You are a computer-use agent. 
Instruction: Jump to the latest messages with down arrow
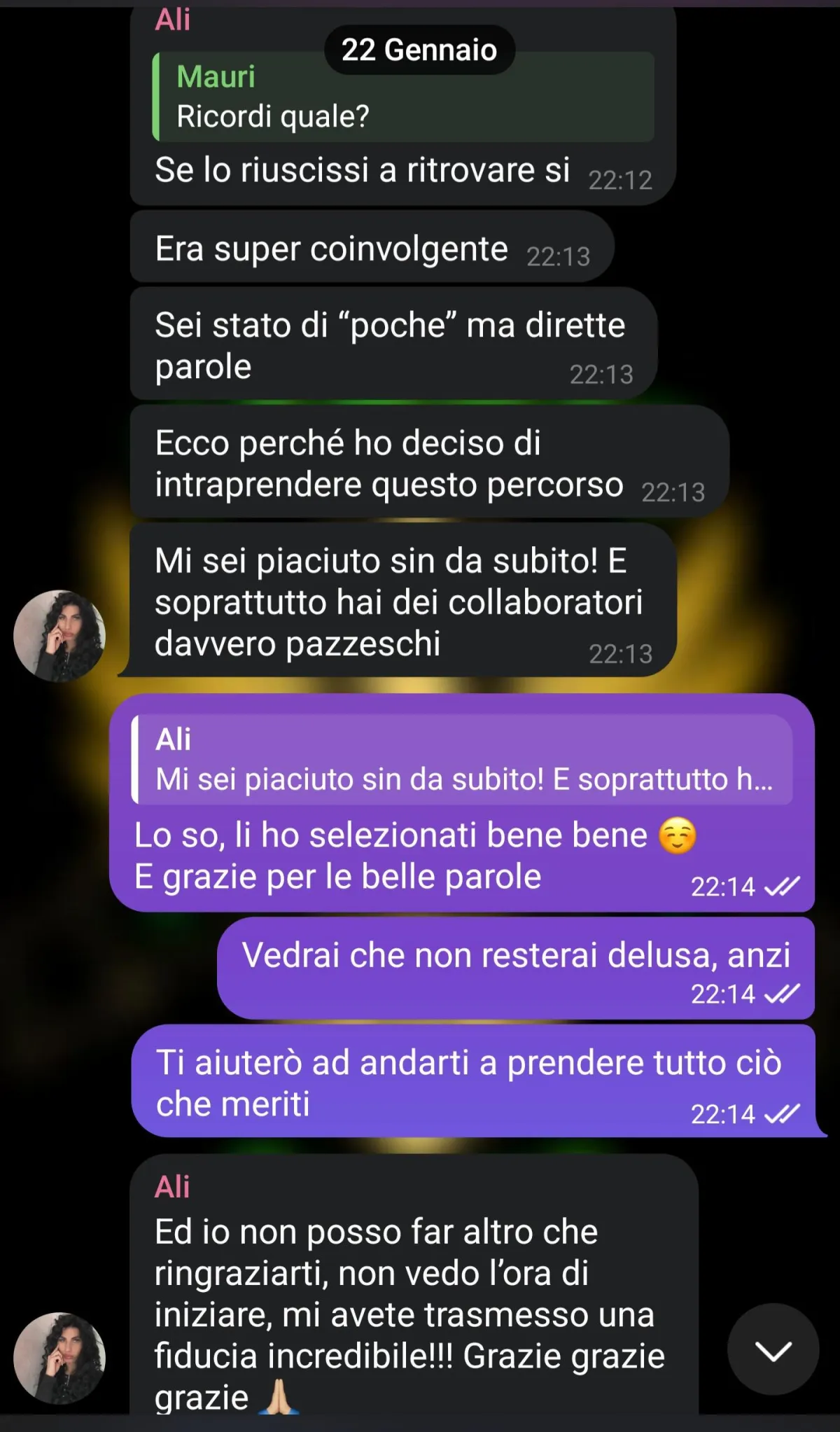click(773, 1349)
